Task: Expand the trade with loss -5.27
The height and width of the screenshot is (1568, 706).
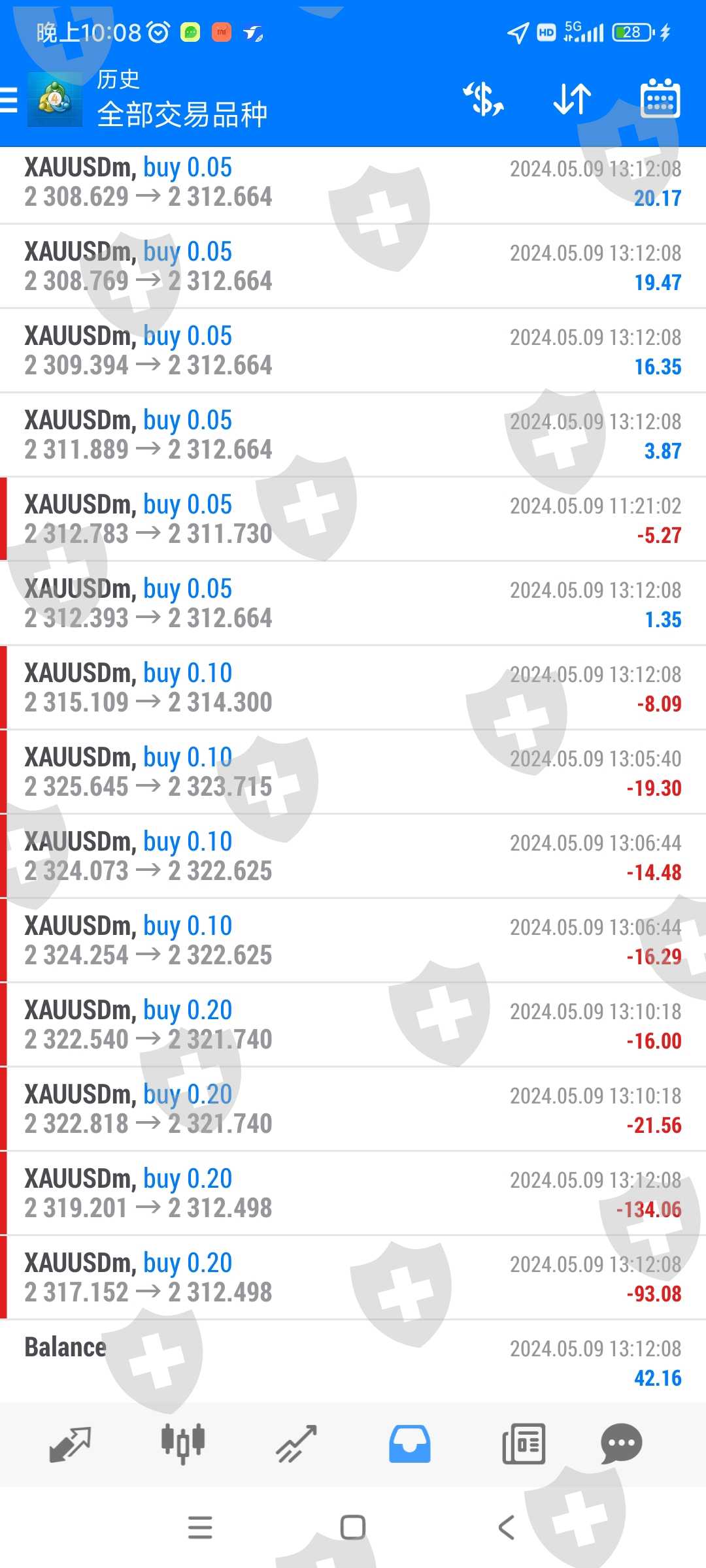Action: click(353, 519)
